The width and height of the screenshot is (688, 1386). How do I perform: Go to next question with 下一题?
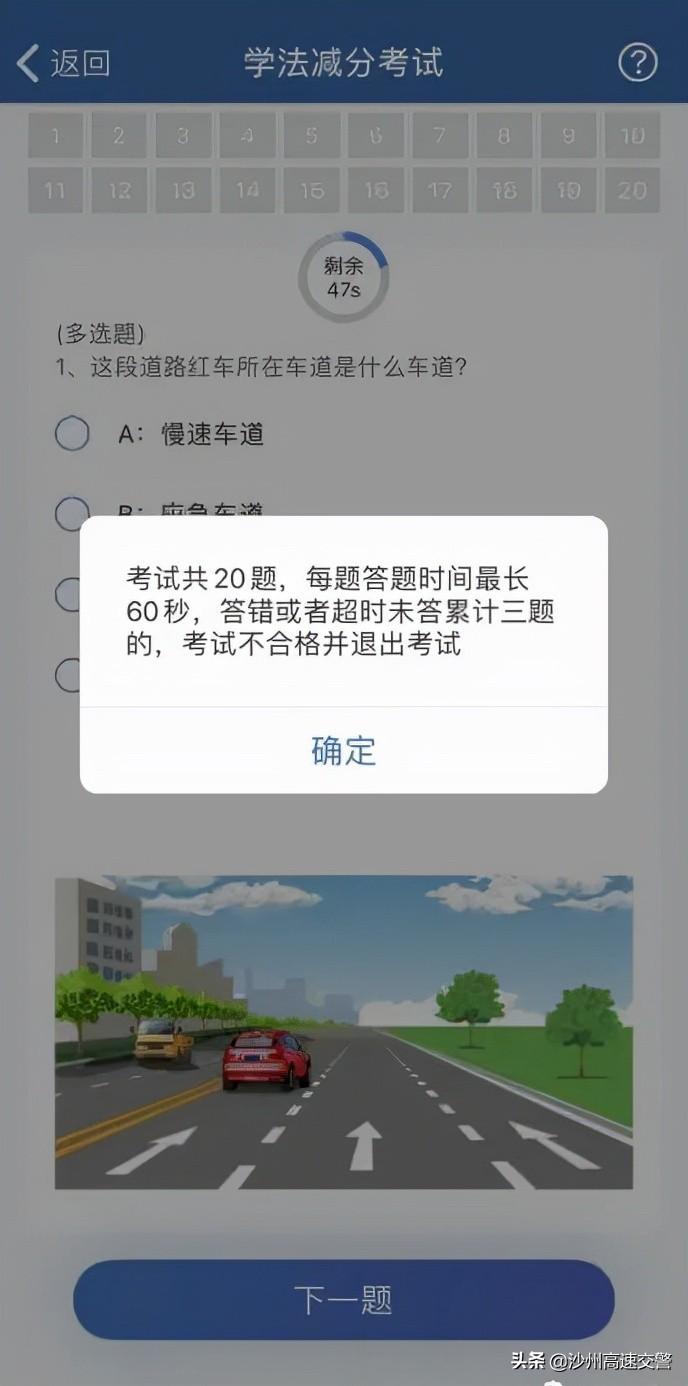(343, 1299)
